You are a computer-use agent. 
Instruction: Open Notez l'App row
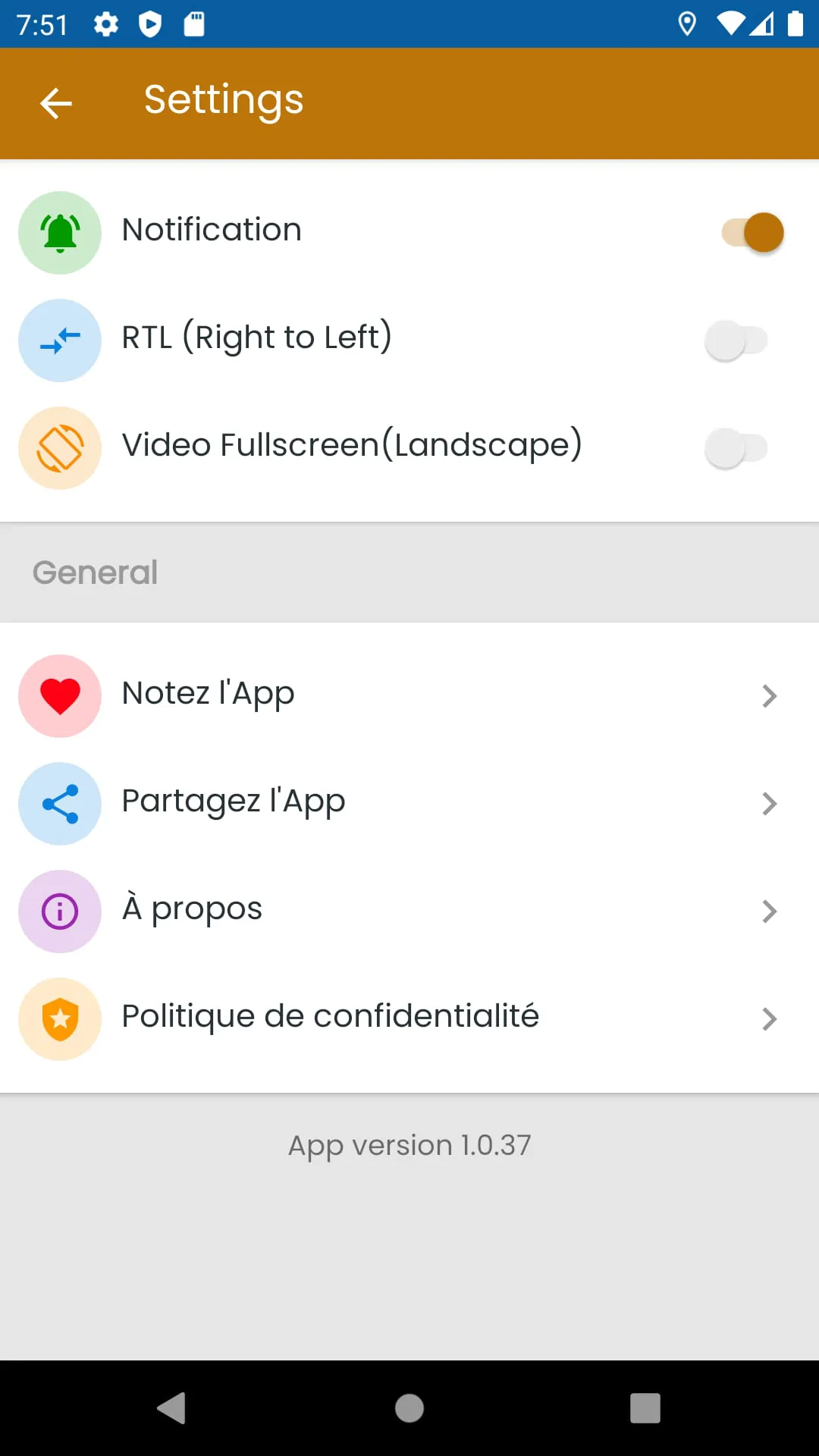click(x=409, y=695)
